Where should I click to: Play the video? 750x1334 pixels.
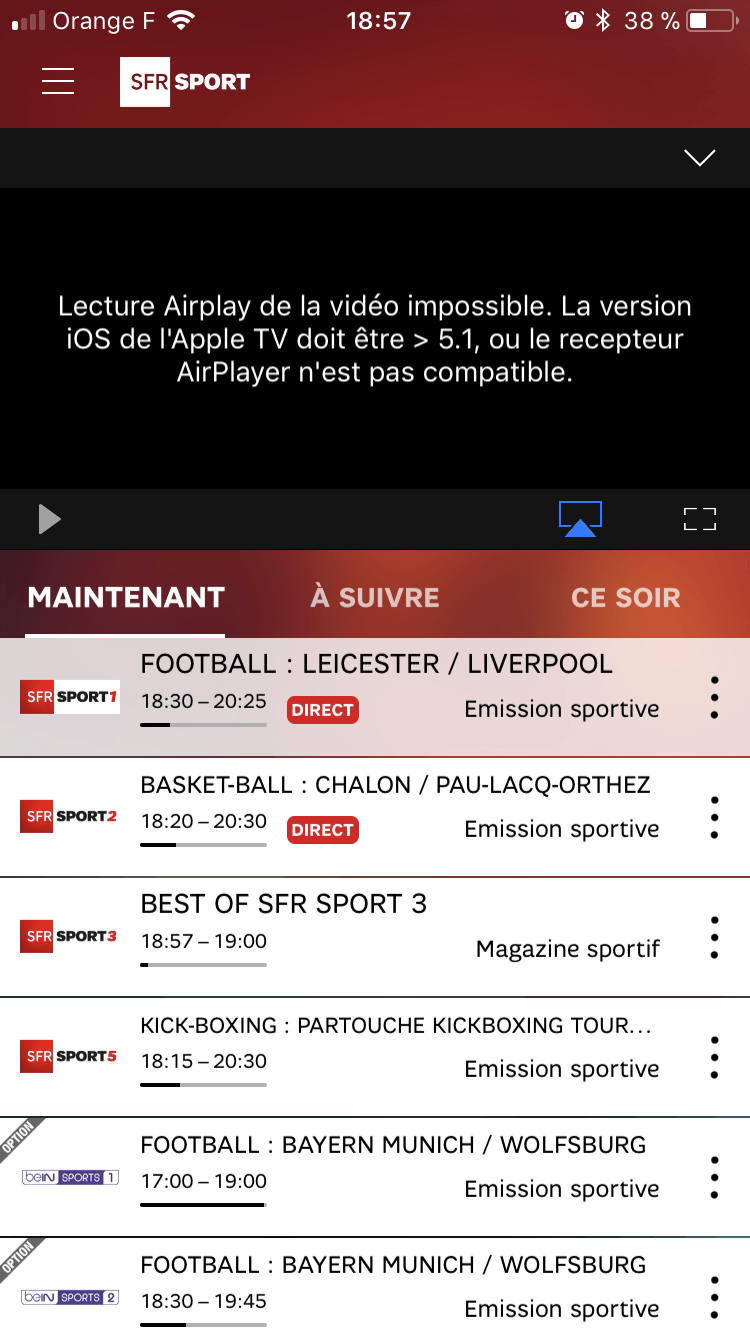tap(49, 519)
